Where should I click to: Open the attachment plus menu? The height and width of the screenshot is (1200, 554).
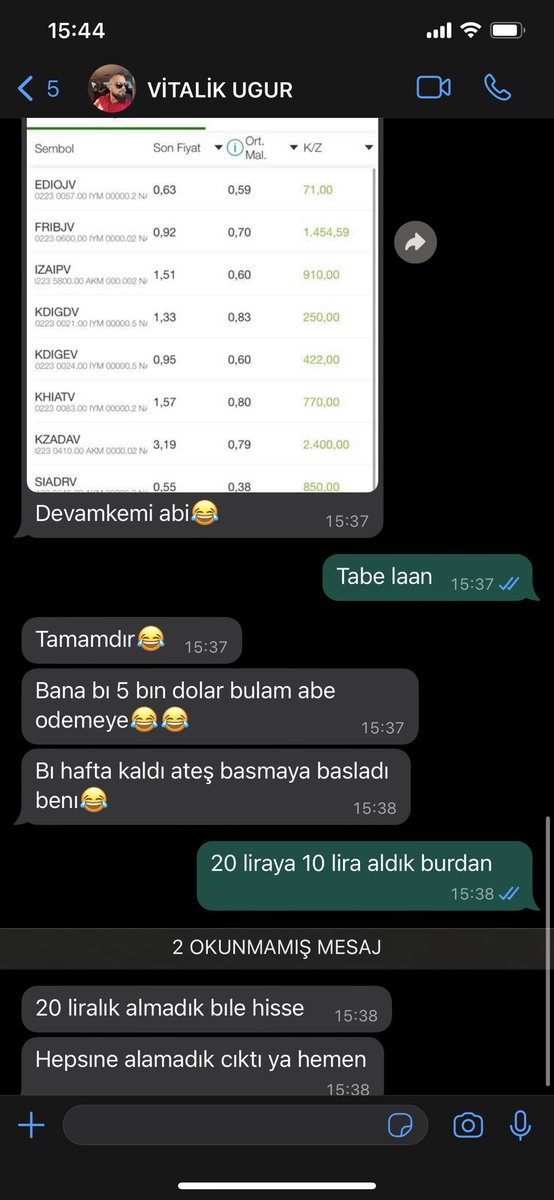(31, 1126)
